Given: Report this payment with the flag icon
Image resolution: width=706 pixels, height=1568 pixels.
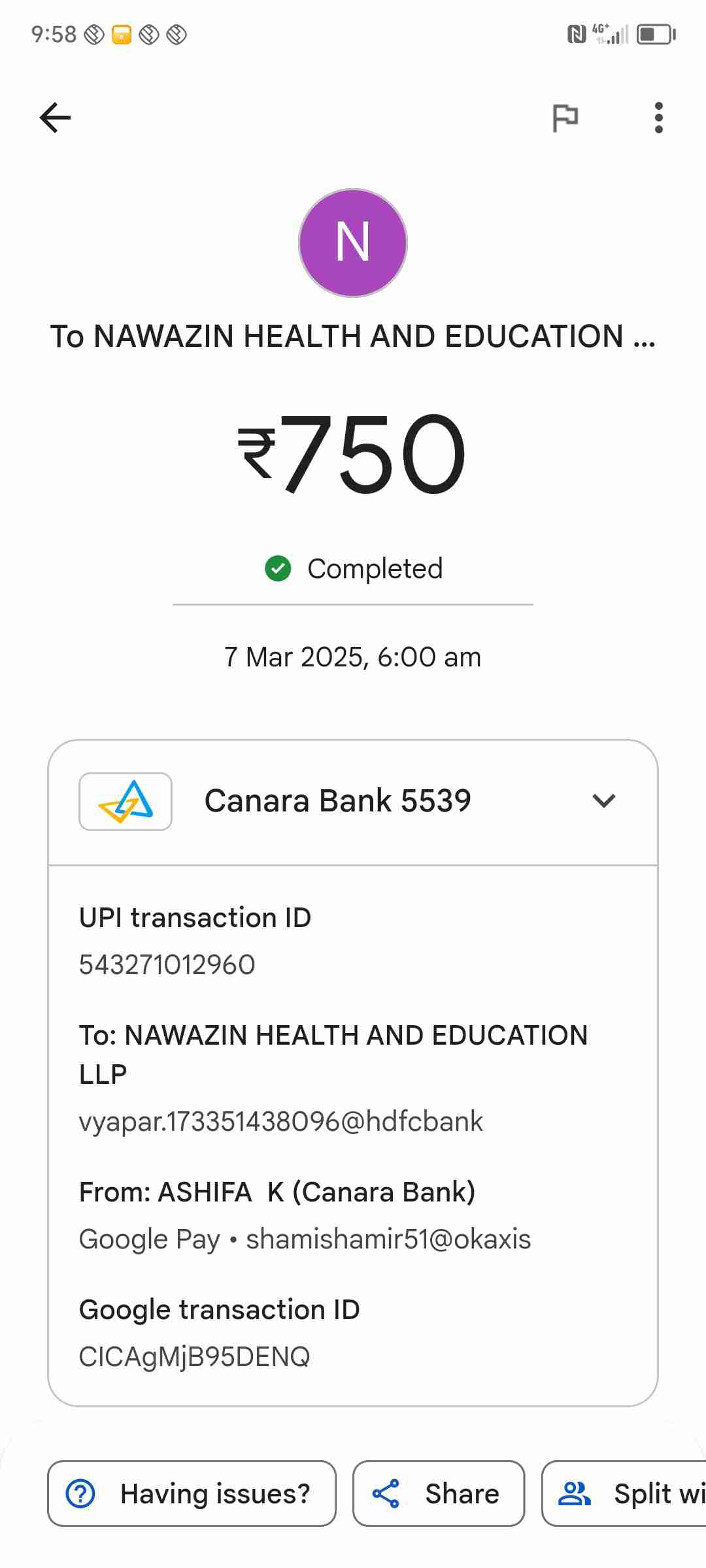Looking at the screenshot, I should [565, 118].
